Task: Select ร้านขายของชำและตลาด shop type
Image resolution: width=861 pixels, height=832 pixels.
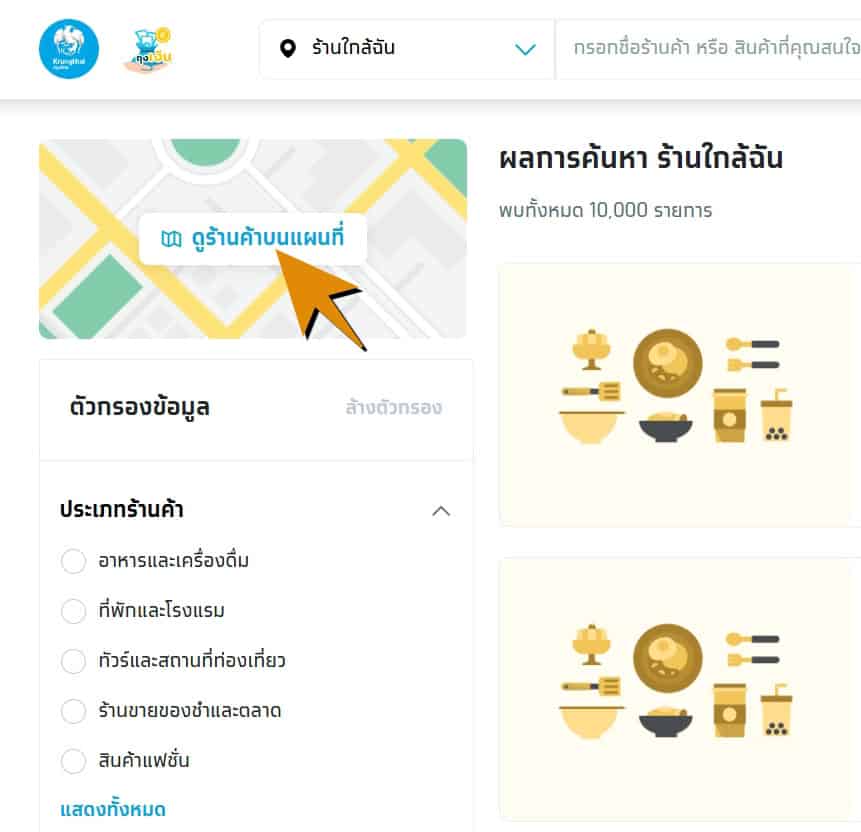Action: [x=74, y=711]
